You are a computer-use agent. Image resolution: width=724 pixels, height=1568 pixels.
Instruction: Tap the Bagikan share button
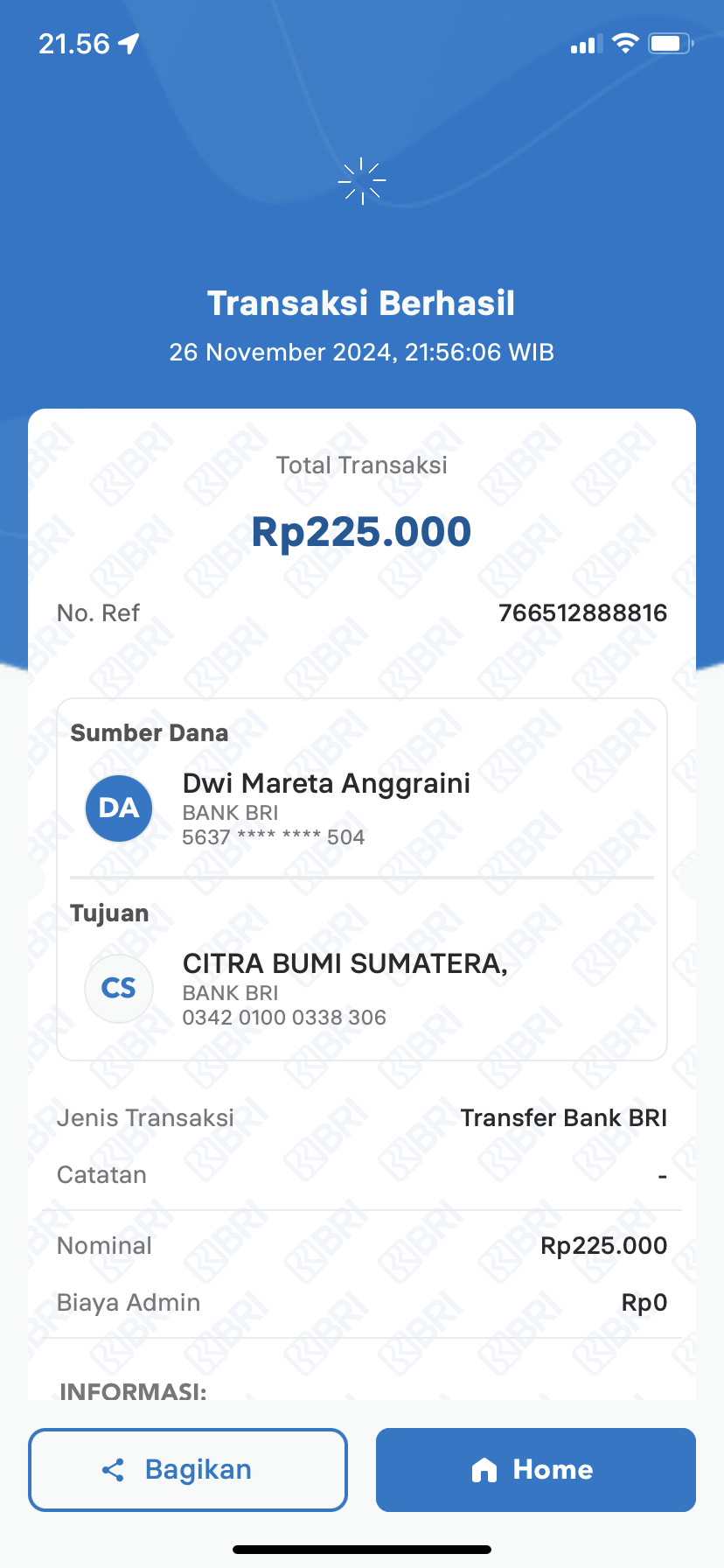tap(188, 1469)
